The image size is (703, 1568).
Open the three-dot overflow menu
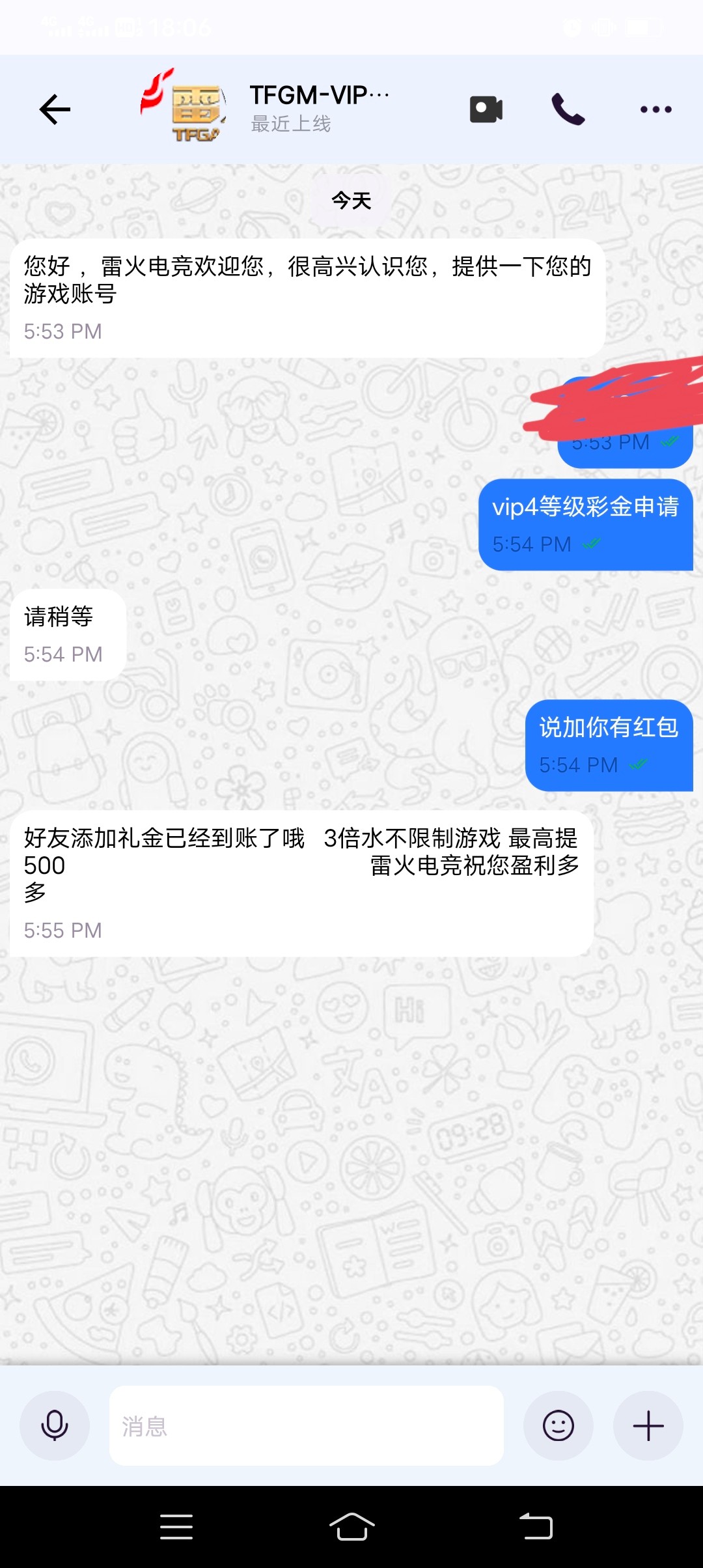pyautogui.click(x=655, y=109)
